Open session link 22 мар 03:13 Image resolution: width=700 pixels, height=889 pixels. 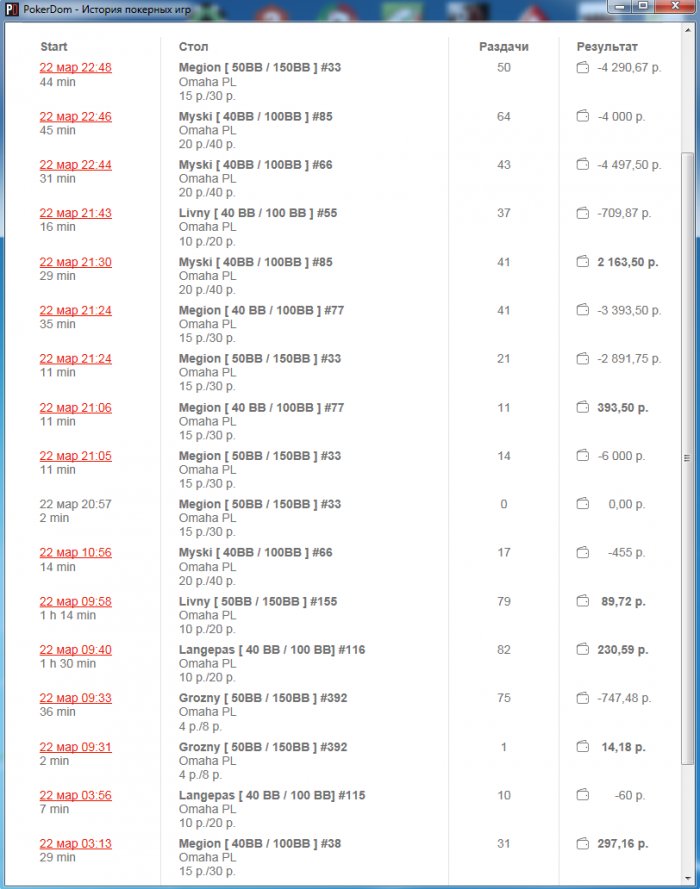click(75, 844)
